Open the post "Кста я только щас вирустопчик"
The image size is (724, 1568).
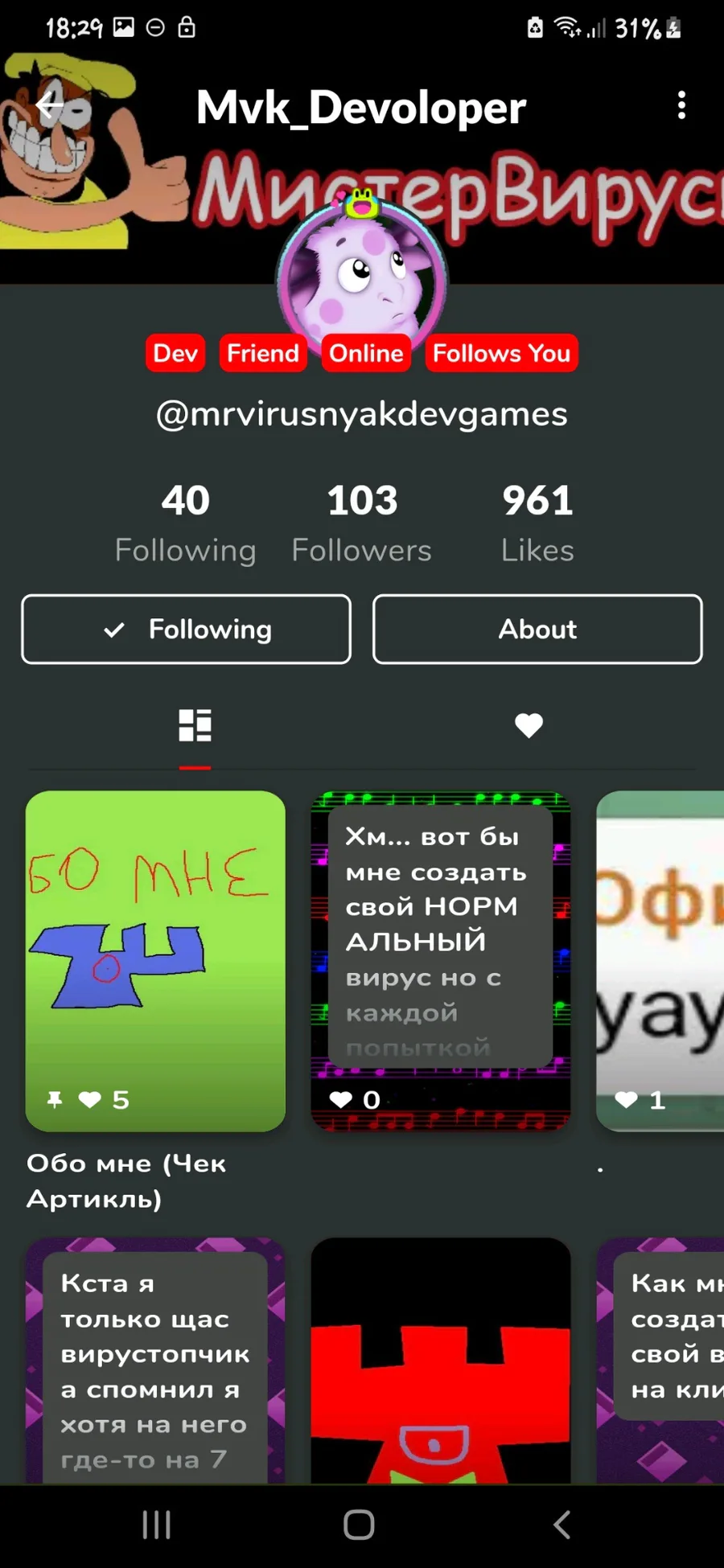155,1361
